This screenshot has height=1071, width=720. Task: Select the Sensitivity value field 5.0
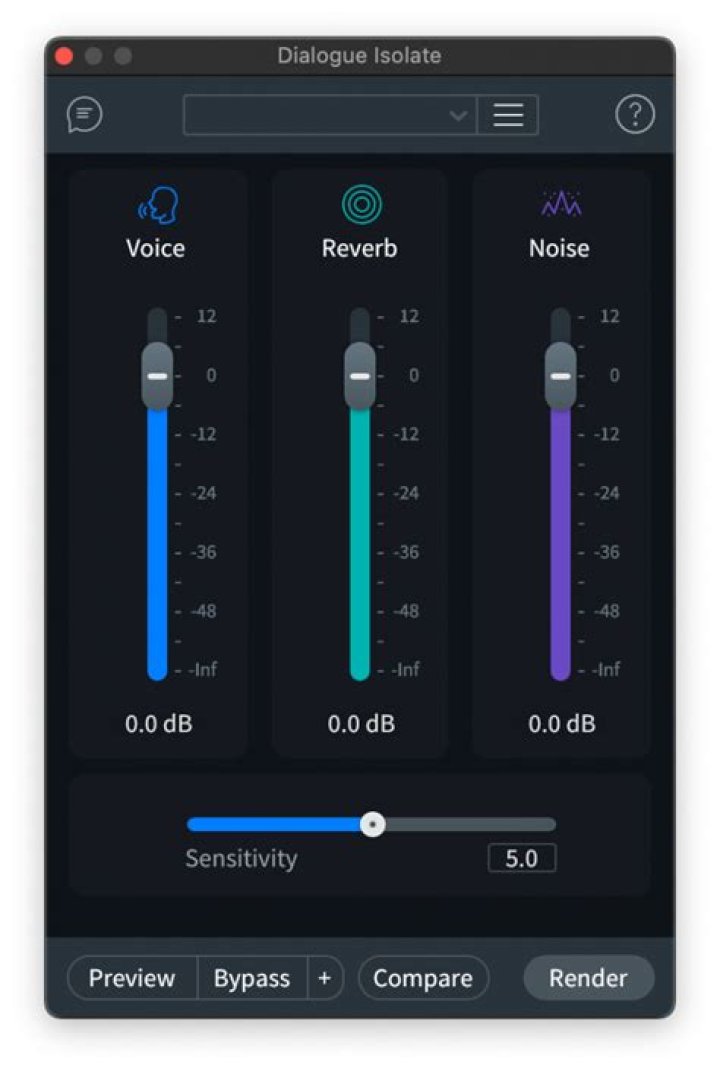[521, 858]
